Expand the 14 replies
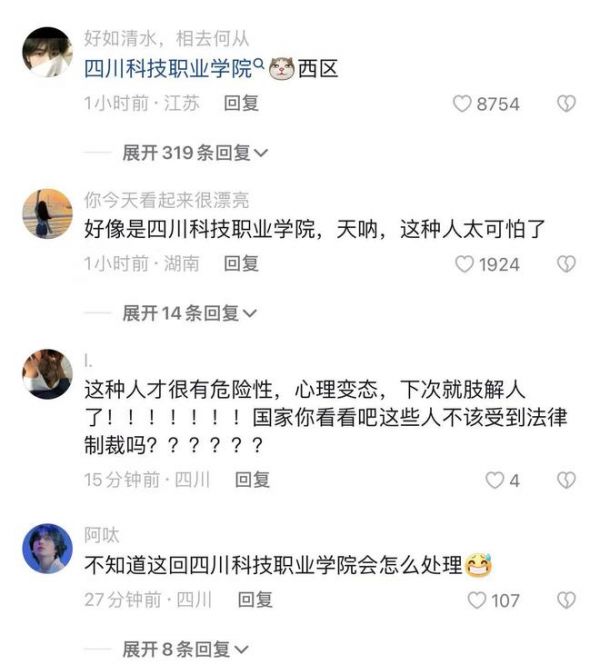Screen dimensions: 600x664 click(x=190, y=314)
